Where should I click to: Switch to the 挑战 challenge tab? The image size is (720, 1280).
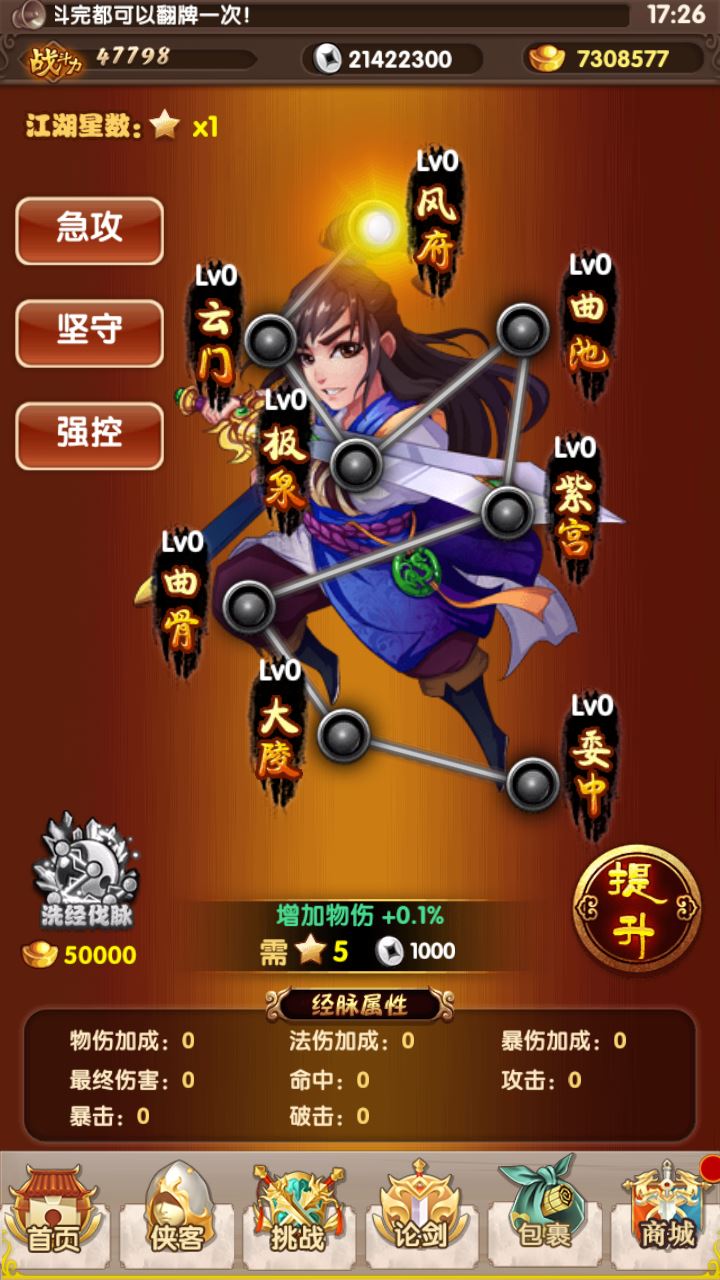click(299, 1213)
